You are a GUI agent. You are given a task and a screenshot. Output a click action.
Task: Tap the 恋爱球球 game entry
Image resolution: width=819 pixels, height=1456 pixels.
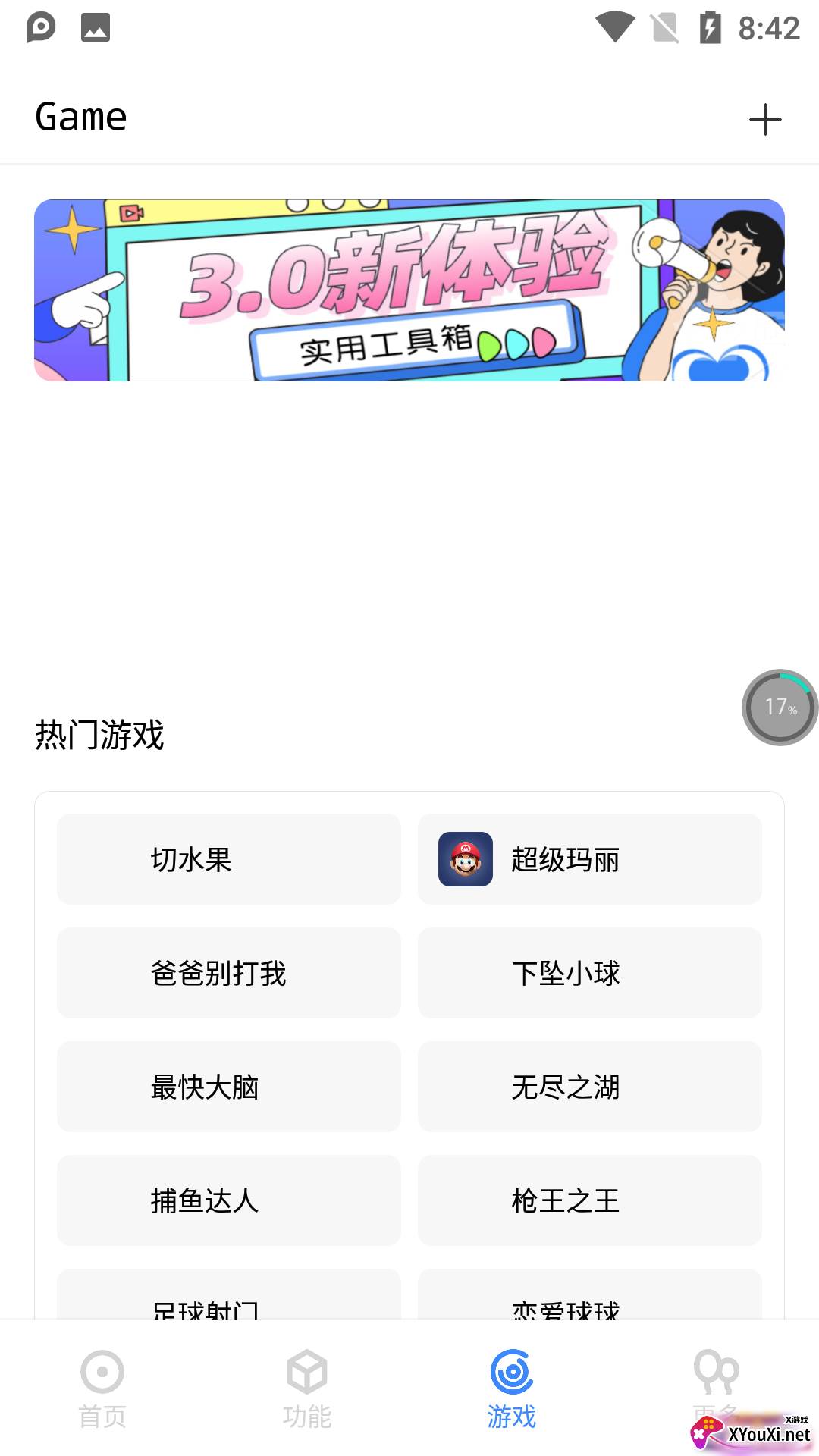(589, 1307)
